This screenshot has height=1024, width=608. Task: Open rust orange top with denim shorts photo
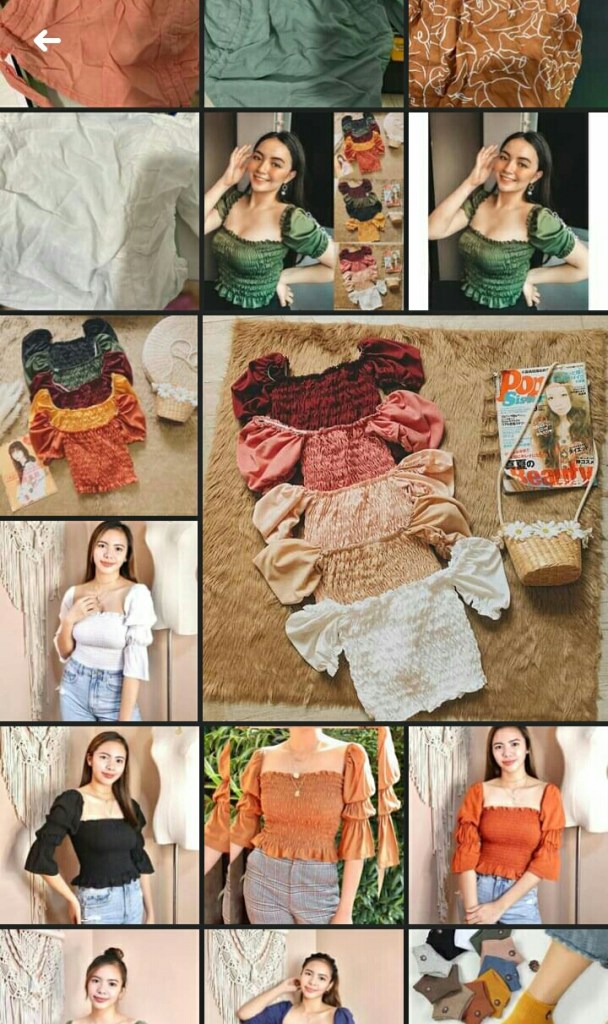tap(507, 825)
